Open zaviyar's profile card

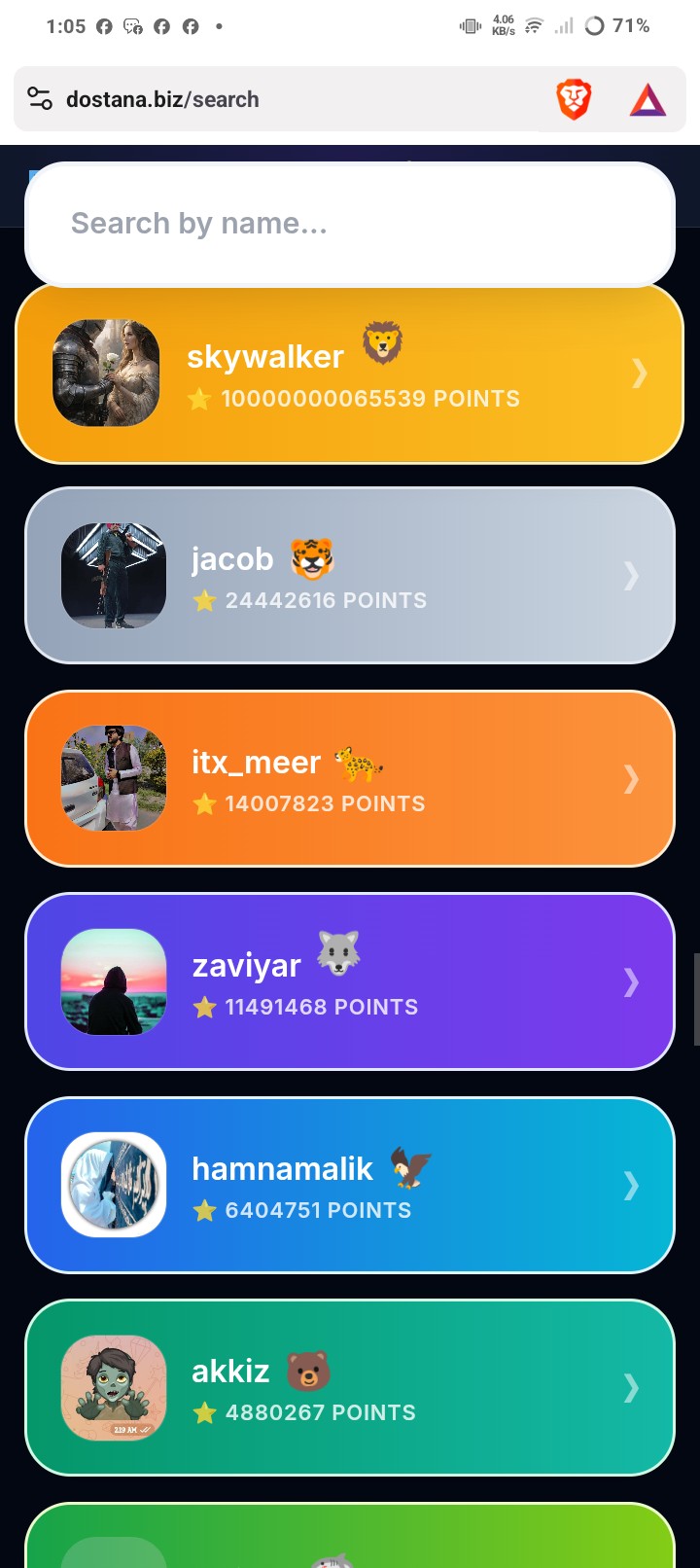pos(350,981)
